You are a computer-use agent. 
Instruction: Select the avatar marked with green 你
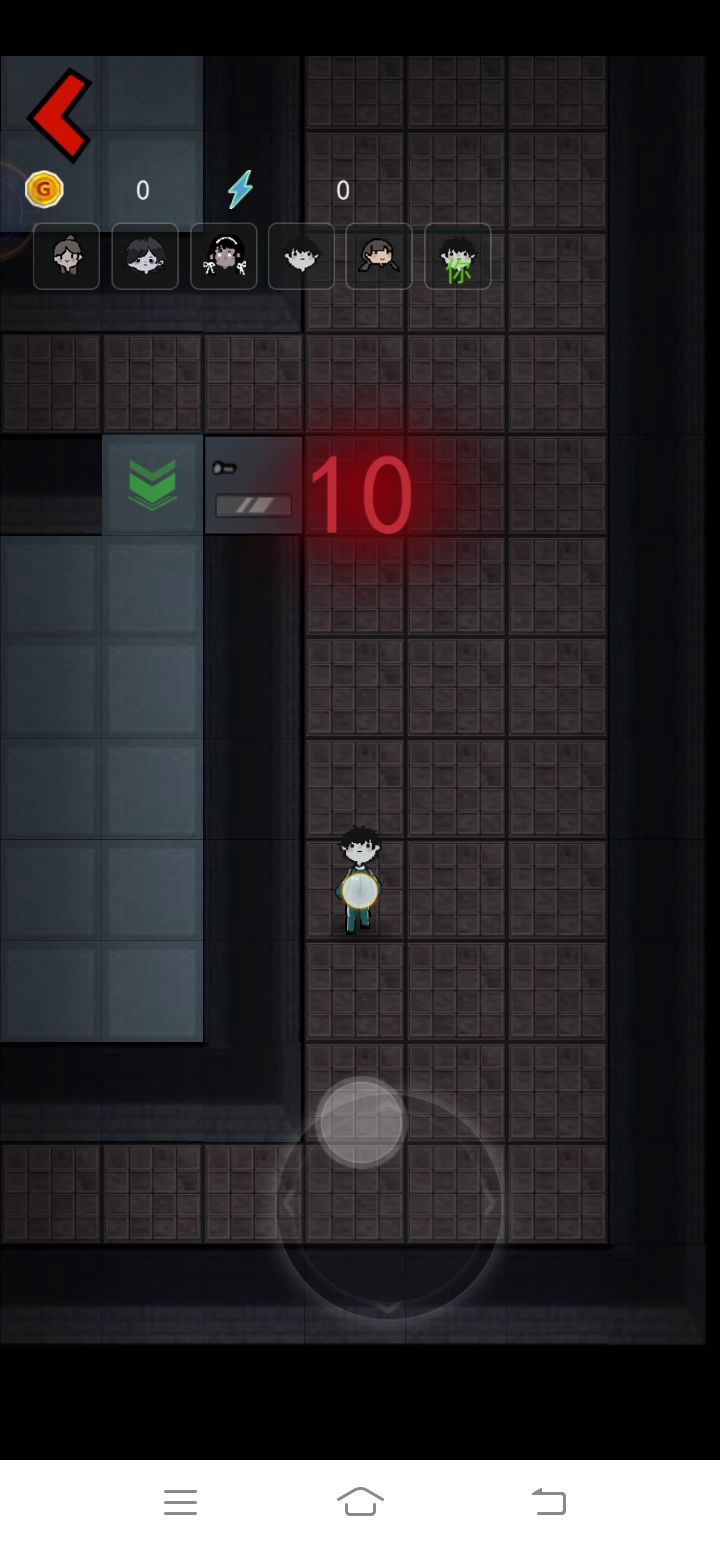458,257
